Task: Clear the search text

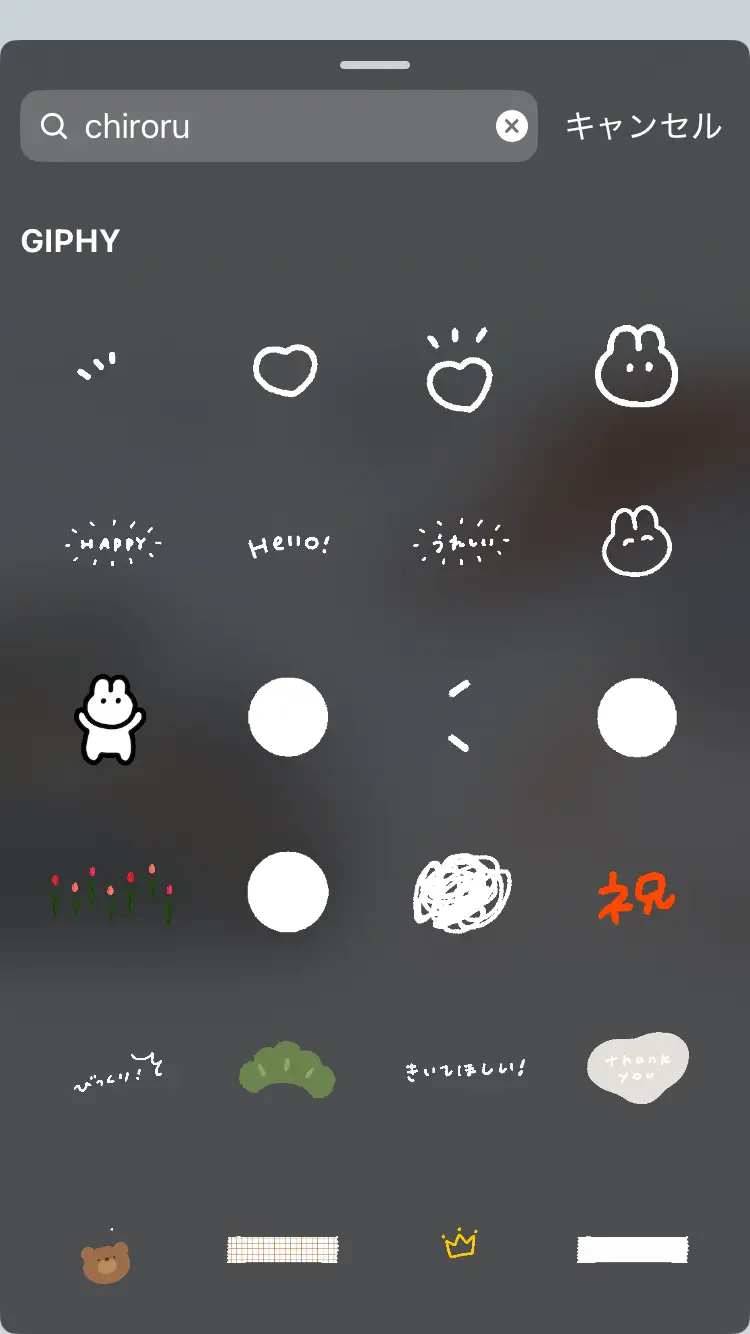Action: [511, 126]
